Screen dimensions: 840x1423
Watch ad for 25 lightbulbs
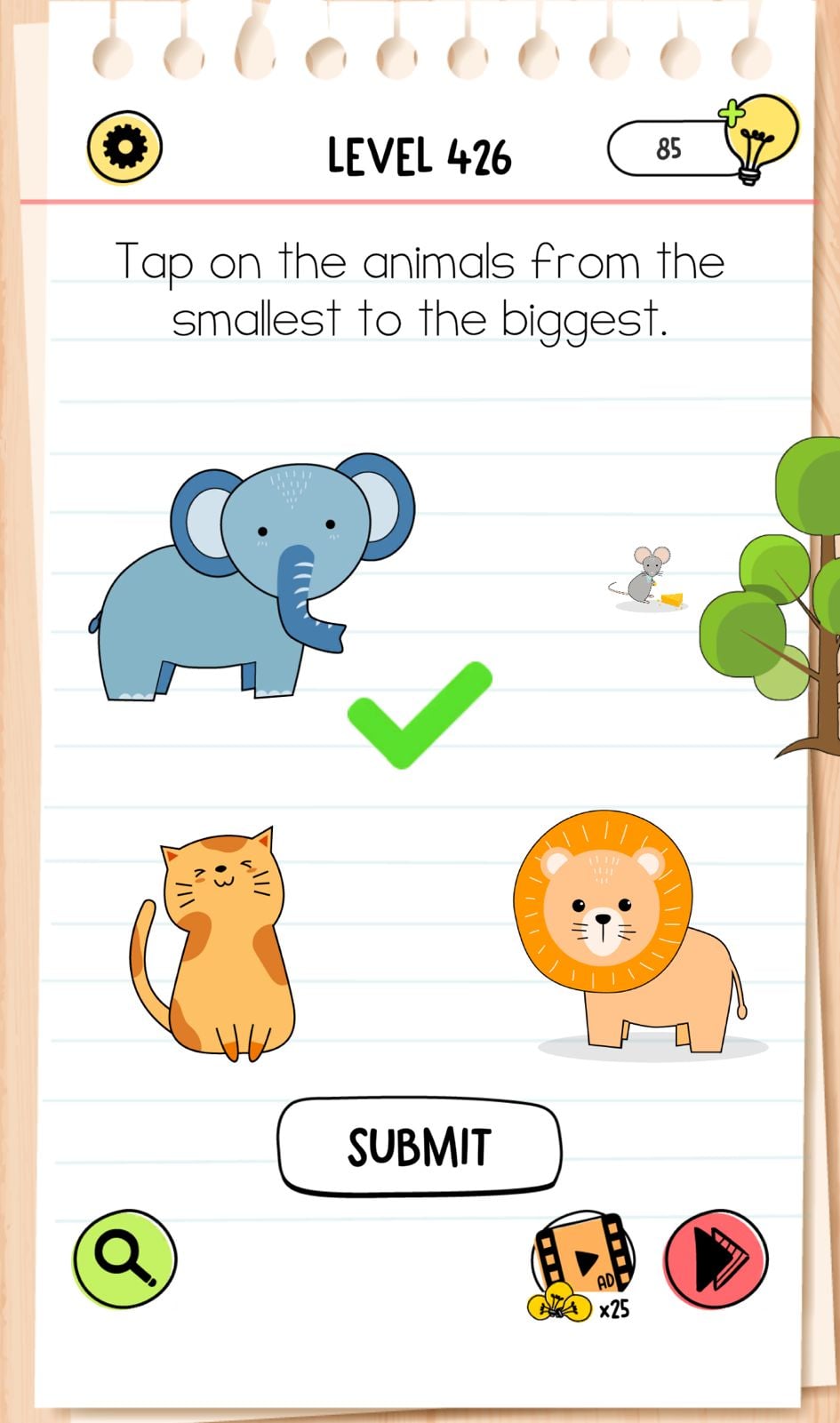point(583,1262)
